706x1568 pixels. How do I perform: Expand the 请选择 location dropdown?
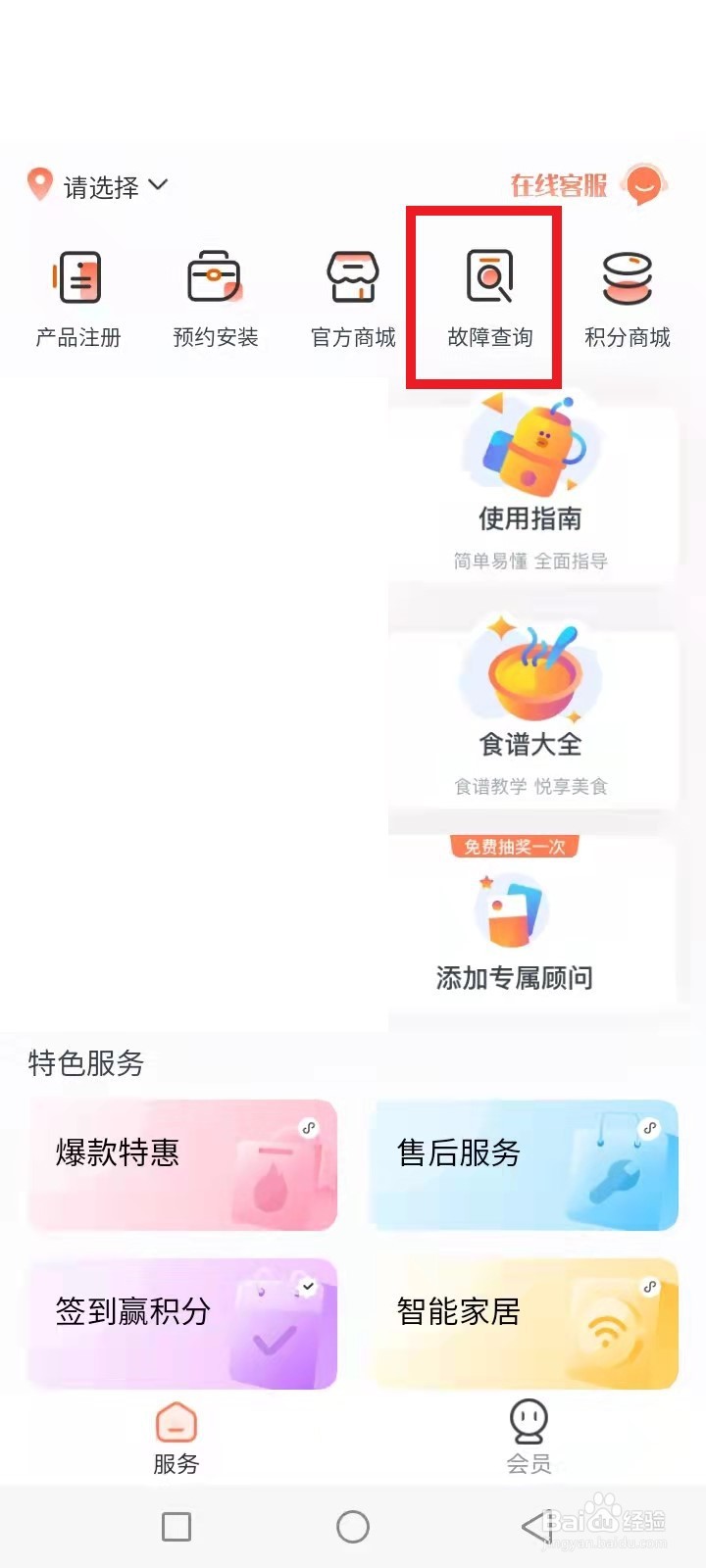pyautogui.click(x=160, y=186)
